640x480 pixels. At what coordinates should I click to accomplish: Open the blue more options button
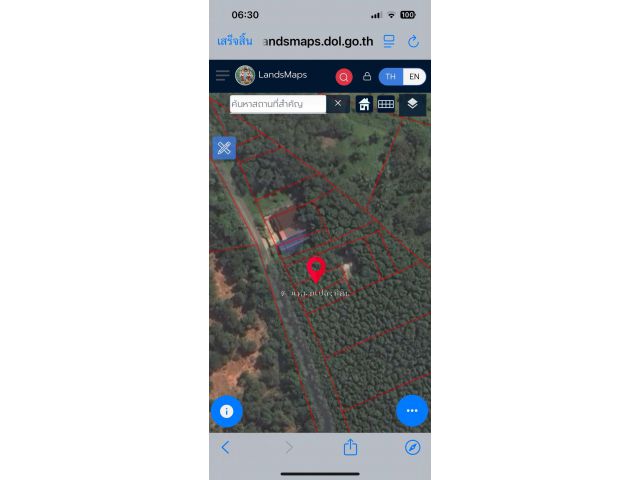[412, 411]
